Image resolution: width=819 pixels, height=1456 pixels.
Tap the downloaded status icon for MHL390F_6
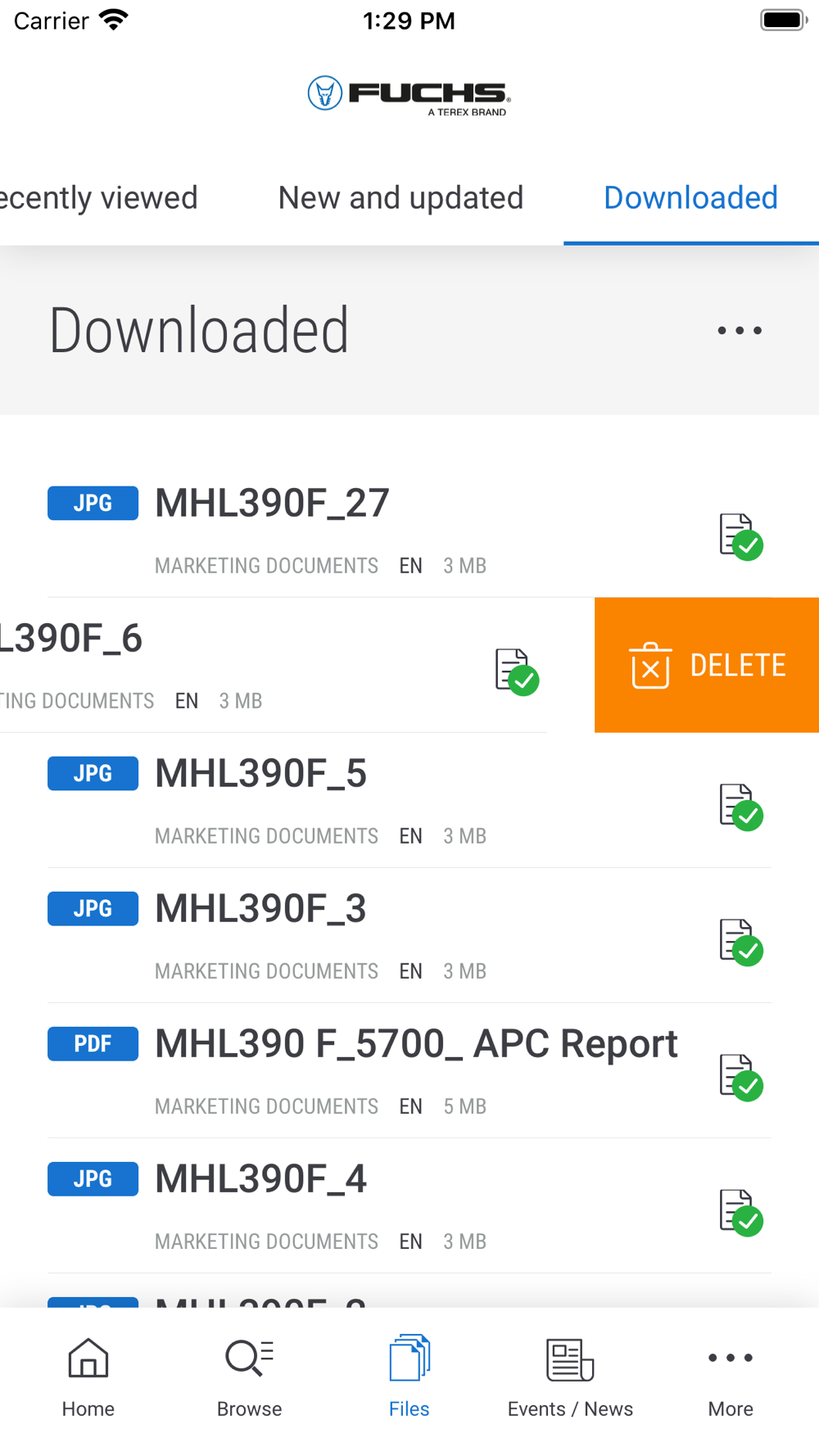point(516,672)
